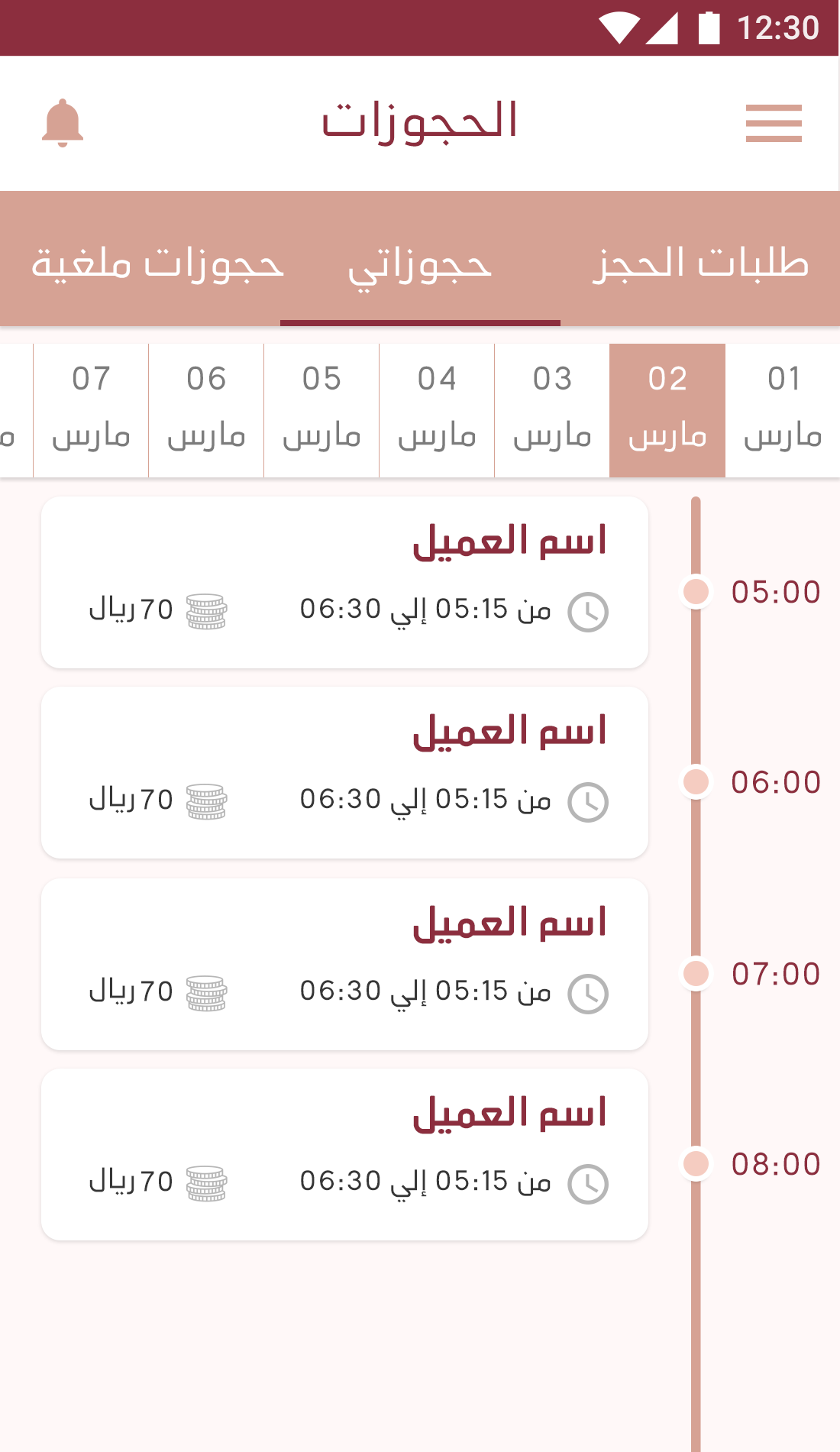Screen dimensions: 840x1452
Task: Choose date 05 مارس
Action: point(321,410)
